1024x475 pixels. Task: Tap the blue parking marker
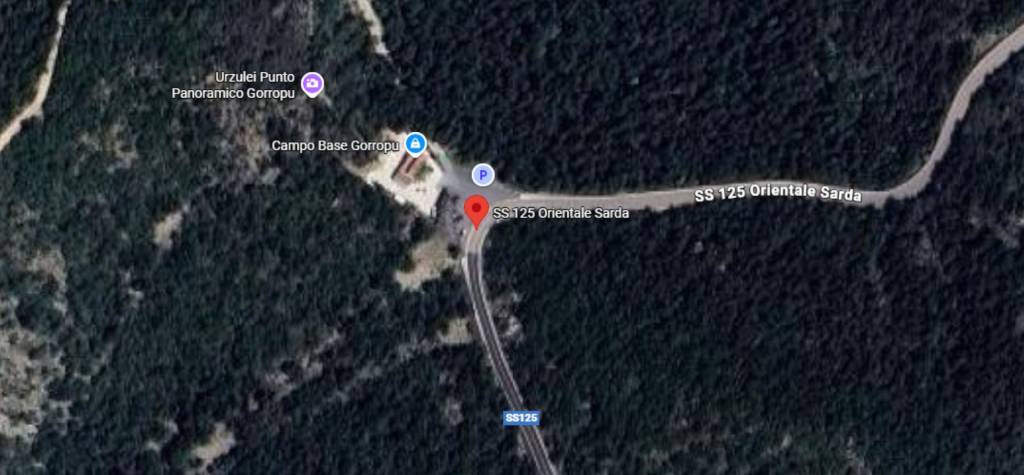[483, 175]
